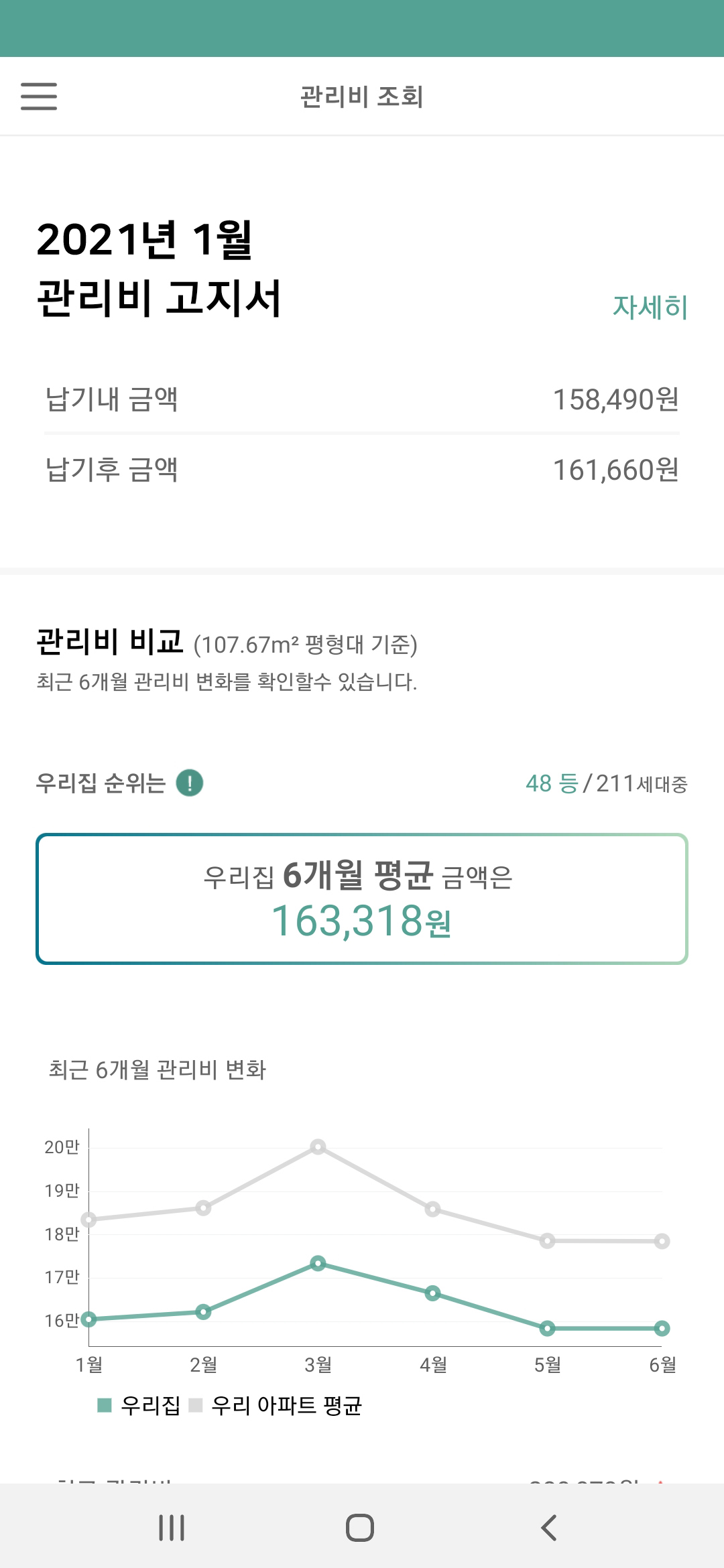Select the 3월 point on 우리집 line
The width and height of the screenshot is (724, 1568).
pyautogui.click(x=318, y=1263)
